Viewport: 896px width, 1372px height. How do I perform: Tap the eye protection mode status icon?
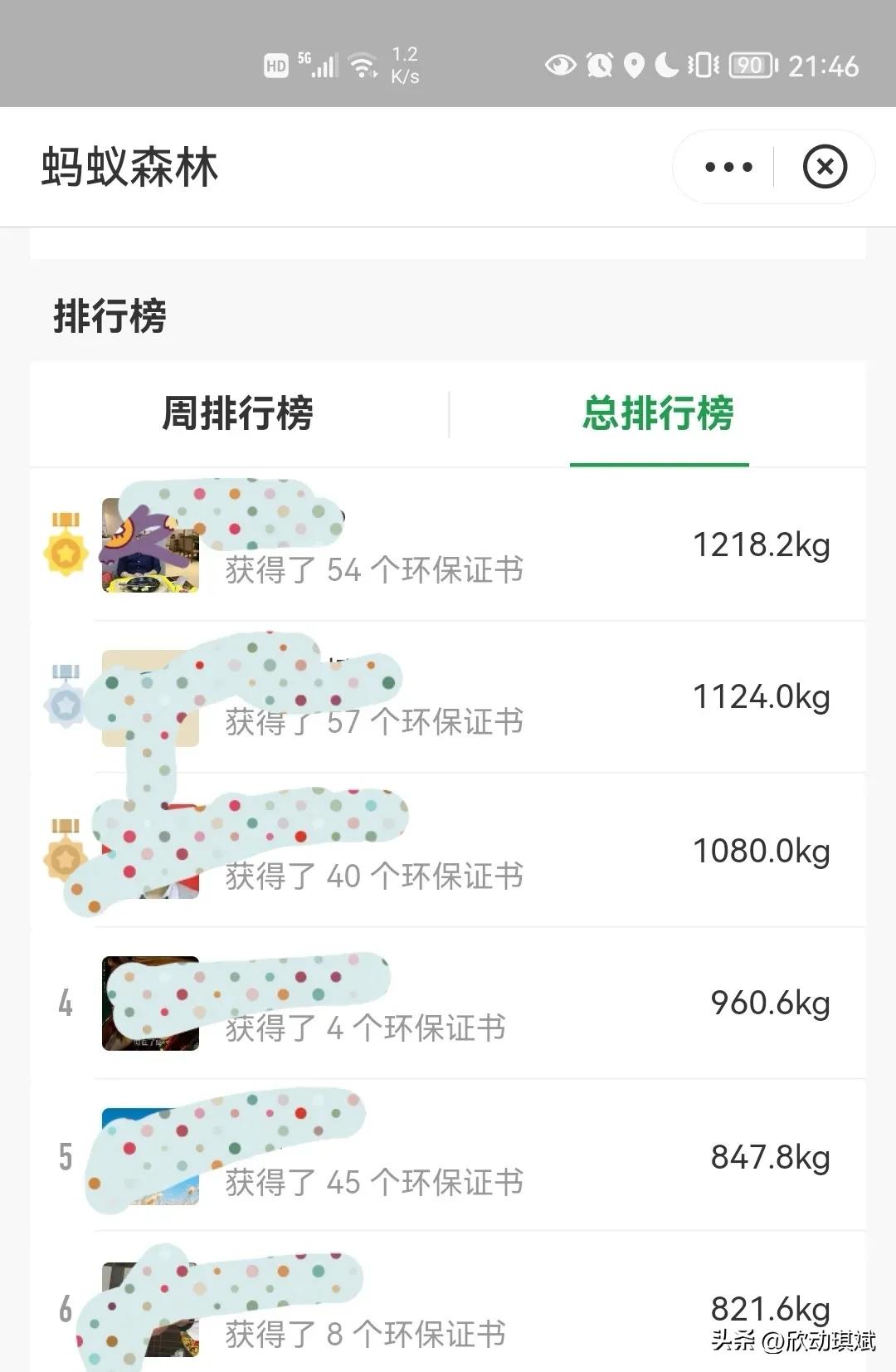point(561,64)
